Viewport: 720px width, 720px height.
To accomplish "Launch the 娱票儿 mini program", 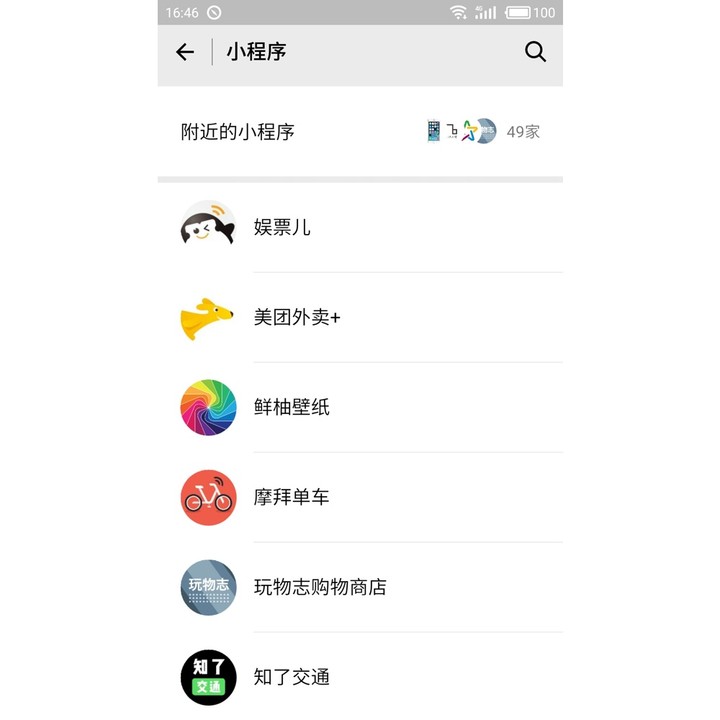I will 360,227.
